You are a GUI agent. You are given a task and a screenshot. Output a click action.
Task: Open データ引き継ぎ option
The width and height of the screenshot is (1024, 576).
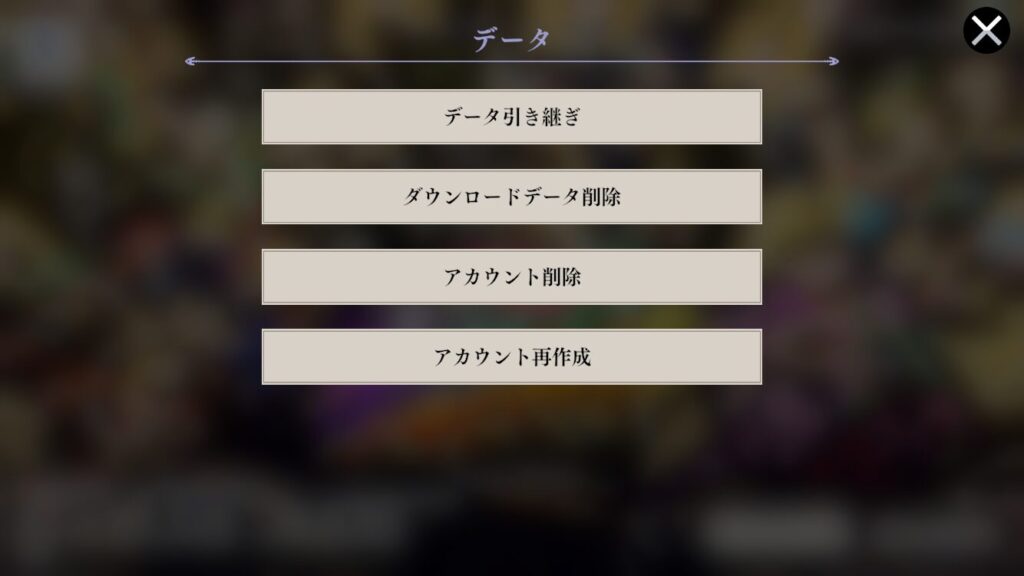coord(511,117)
